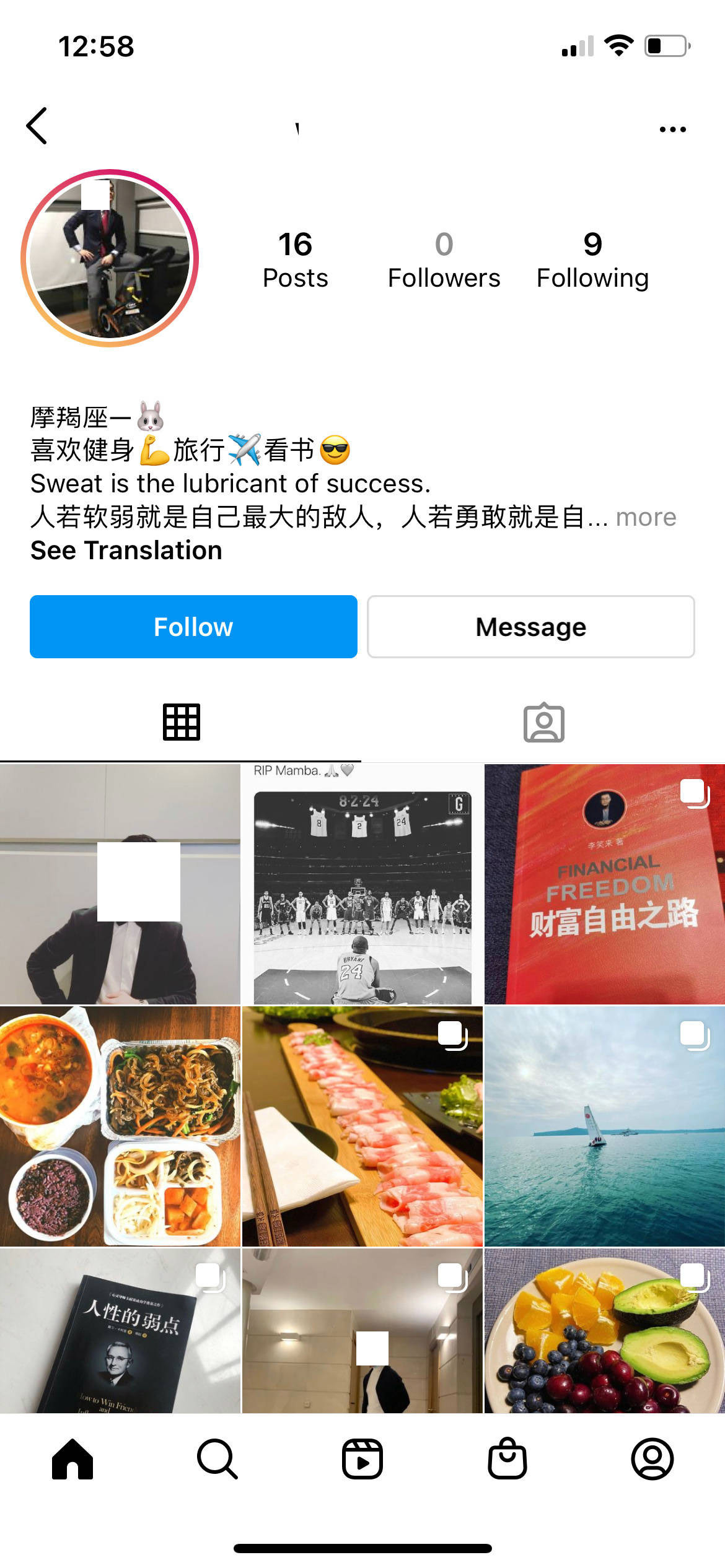This screenshot has width=725, height=1568.
Task: Expand the bio with more
Action: click(x=646, y=517)
